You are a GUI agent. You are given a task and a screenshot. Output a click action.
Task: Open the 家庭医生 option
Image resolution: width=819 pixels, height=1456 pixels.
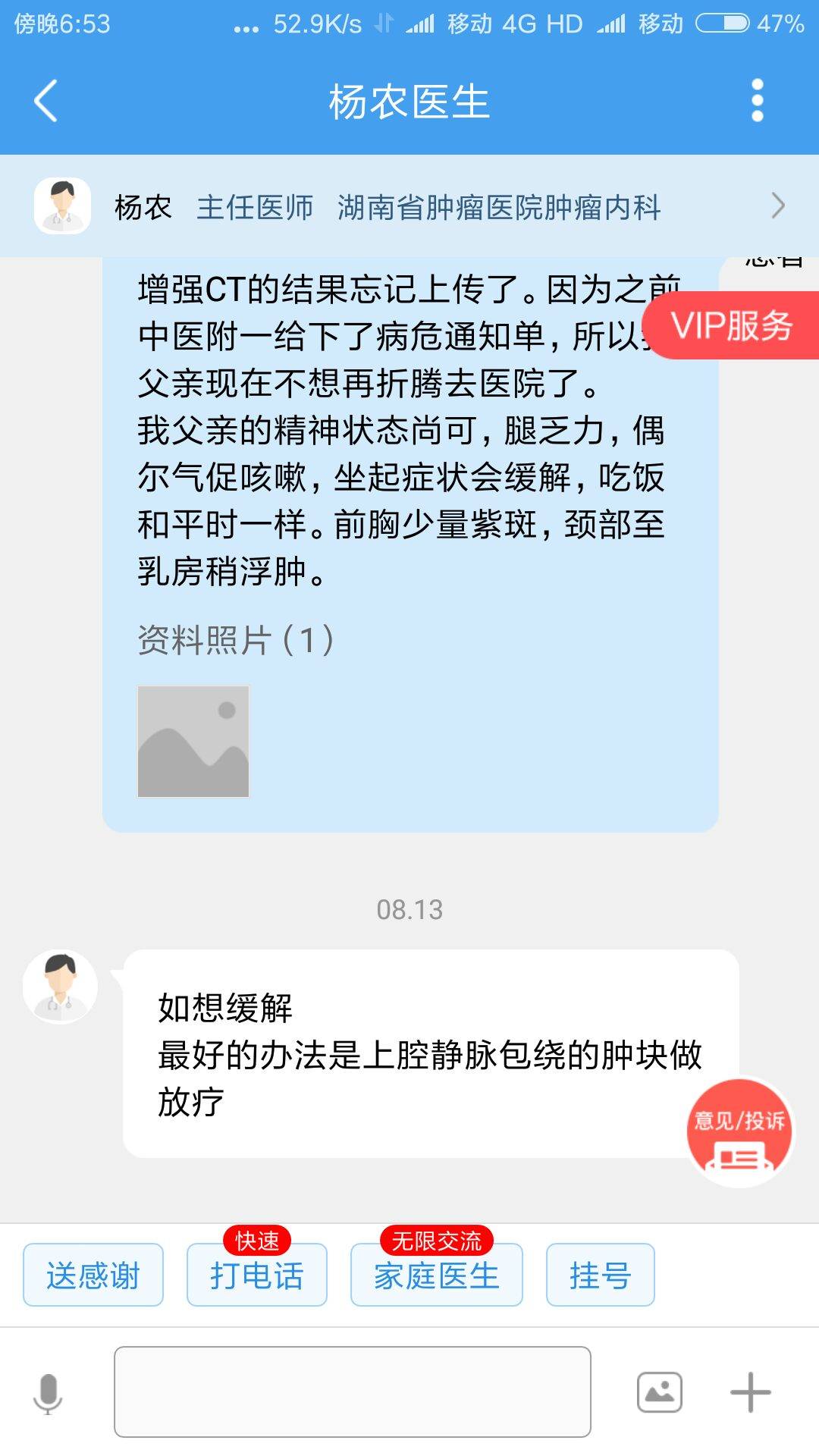436,1276
